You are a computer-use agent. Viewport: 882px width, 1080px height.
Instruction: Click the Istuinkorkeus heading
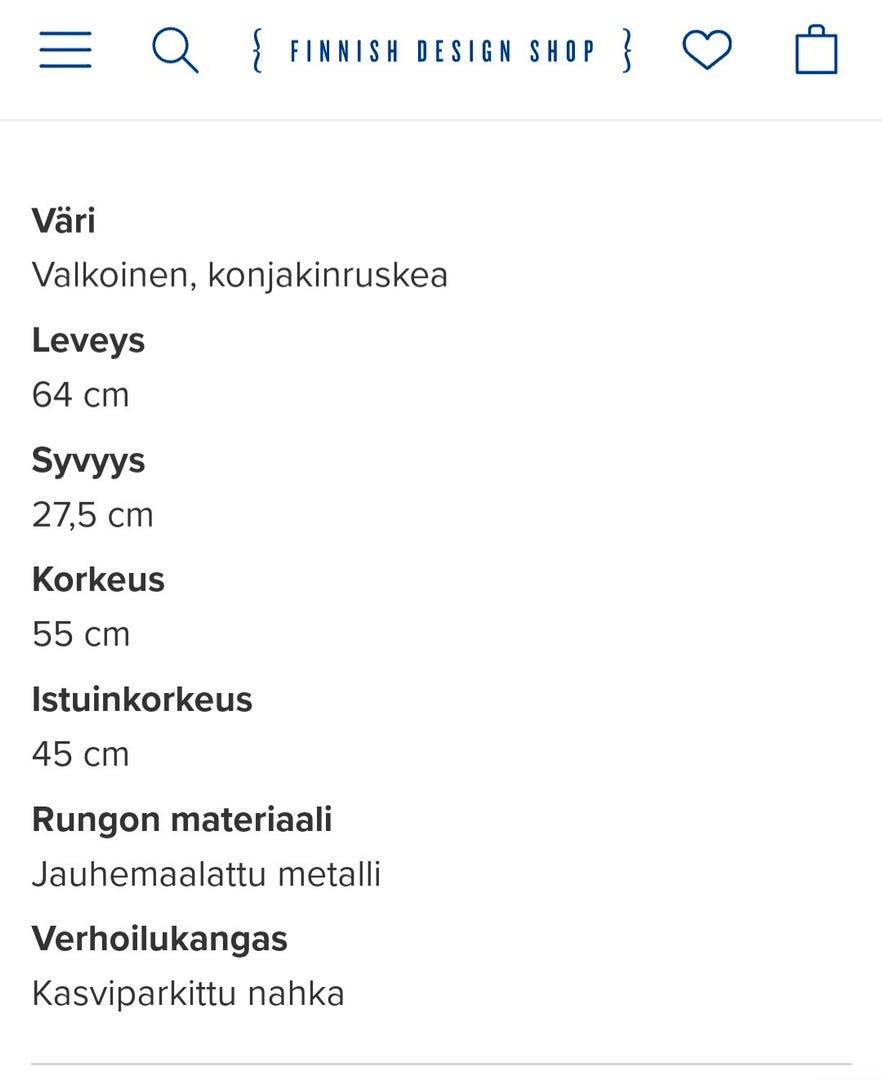[x=142, y=699]
